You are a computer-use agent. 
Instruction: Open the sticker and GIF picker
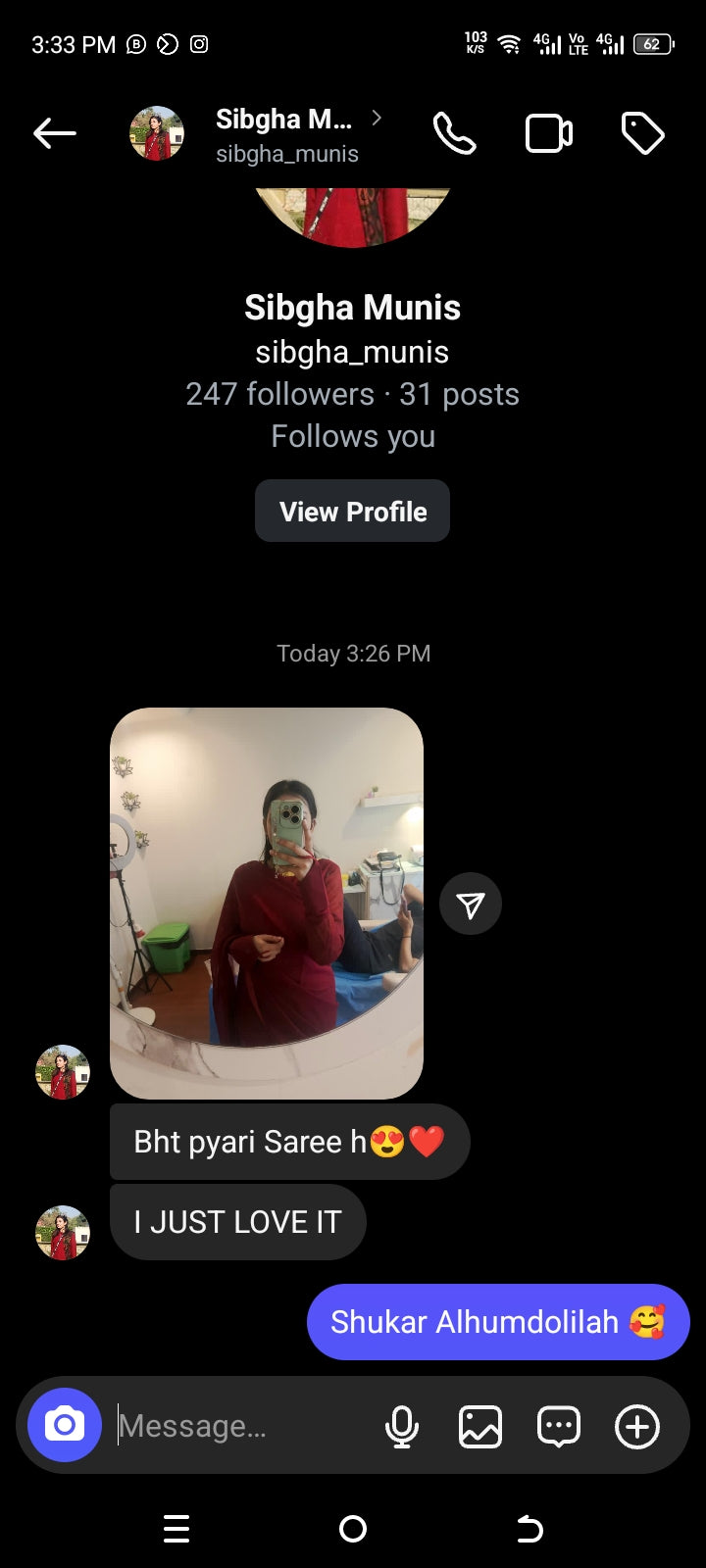[559, 1426]
